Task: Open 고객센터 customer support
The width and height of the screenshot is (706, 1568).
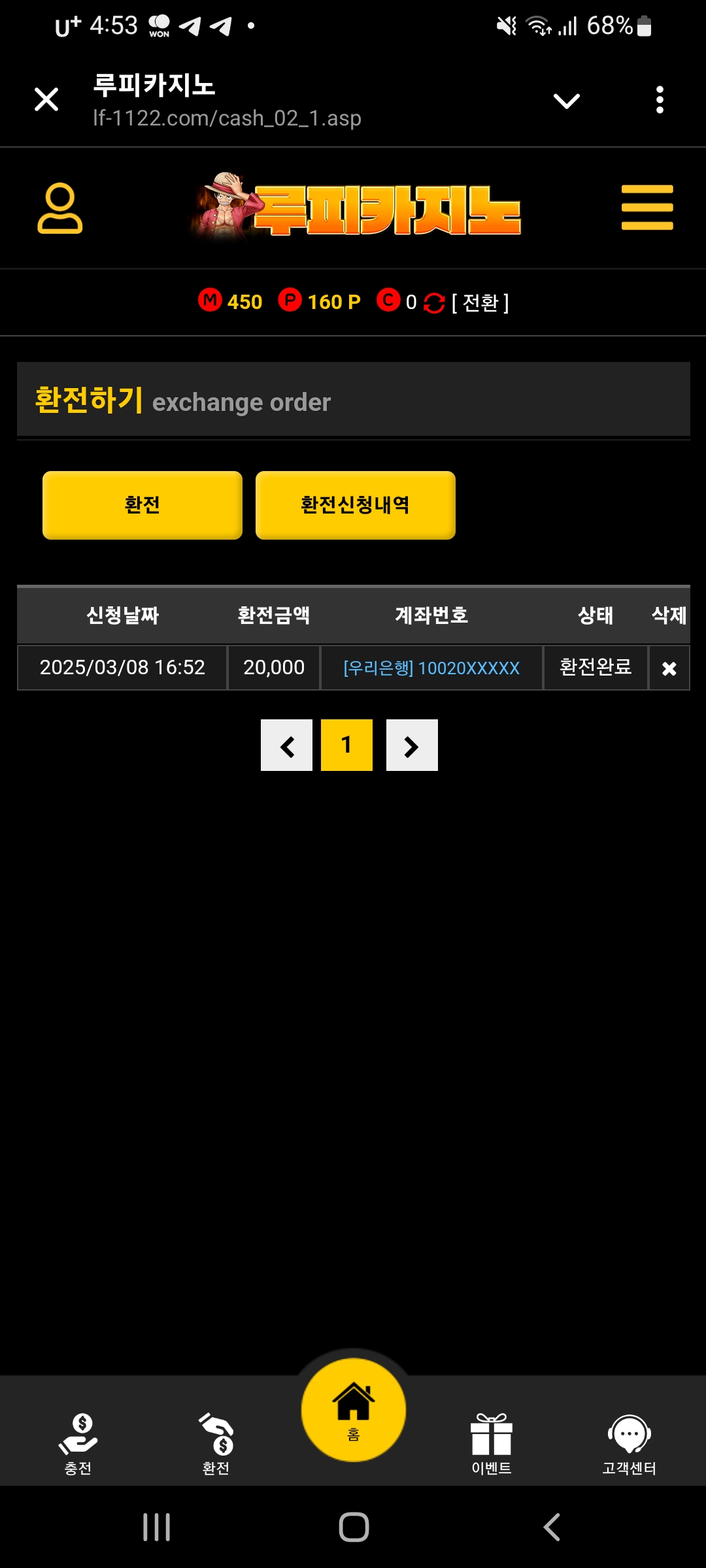Action: [629, 1444]
